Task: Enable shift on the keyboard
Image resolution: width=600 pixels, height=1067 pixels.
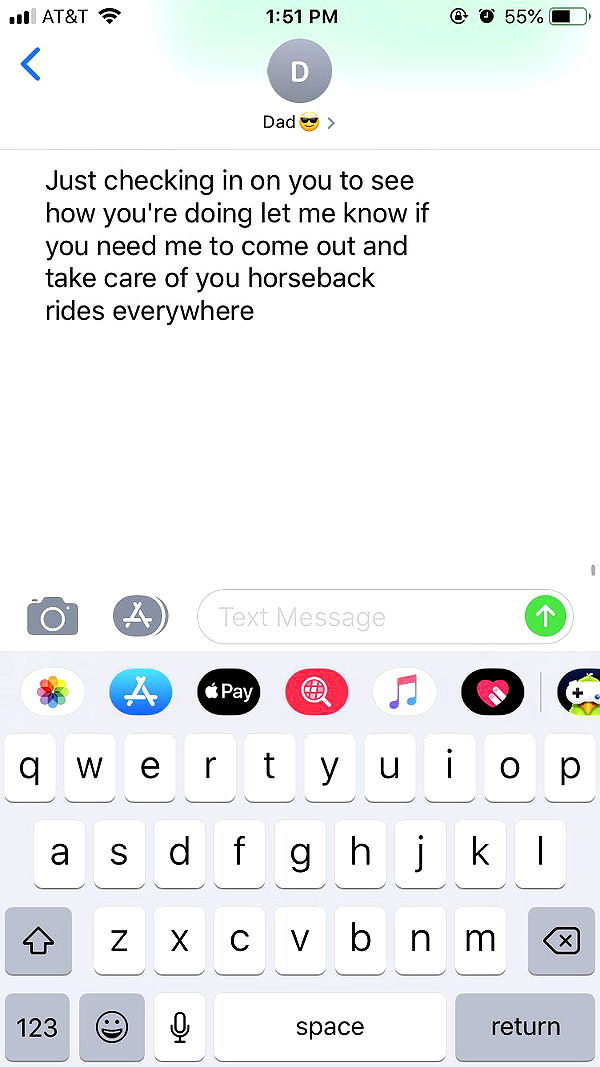Action: pyautogui.click(x=38, y=941)
